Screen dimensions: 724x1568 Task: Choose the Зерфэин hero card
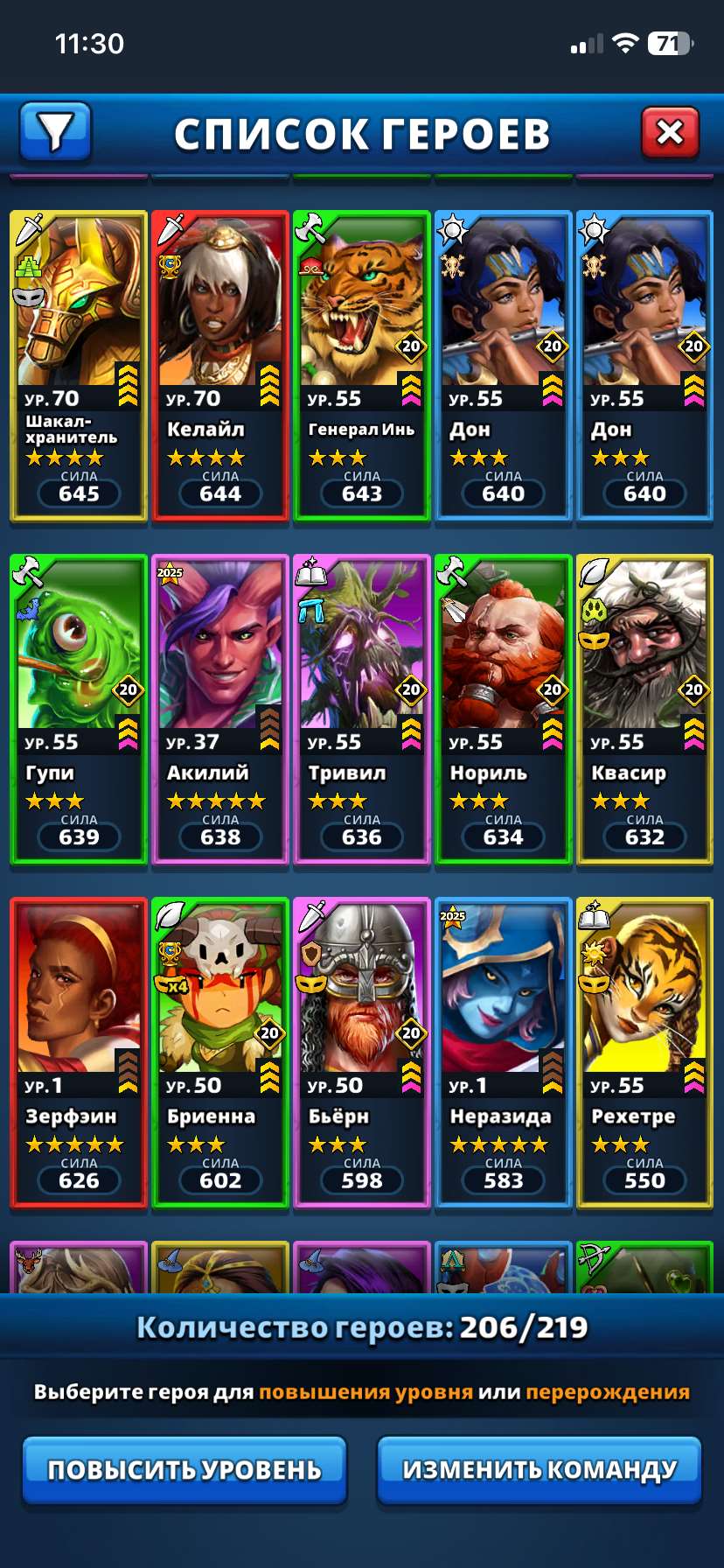(79, 1053)
